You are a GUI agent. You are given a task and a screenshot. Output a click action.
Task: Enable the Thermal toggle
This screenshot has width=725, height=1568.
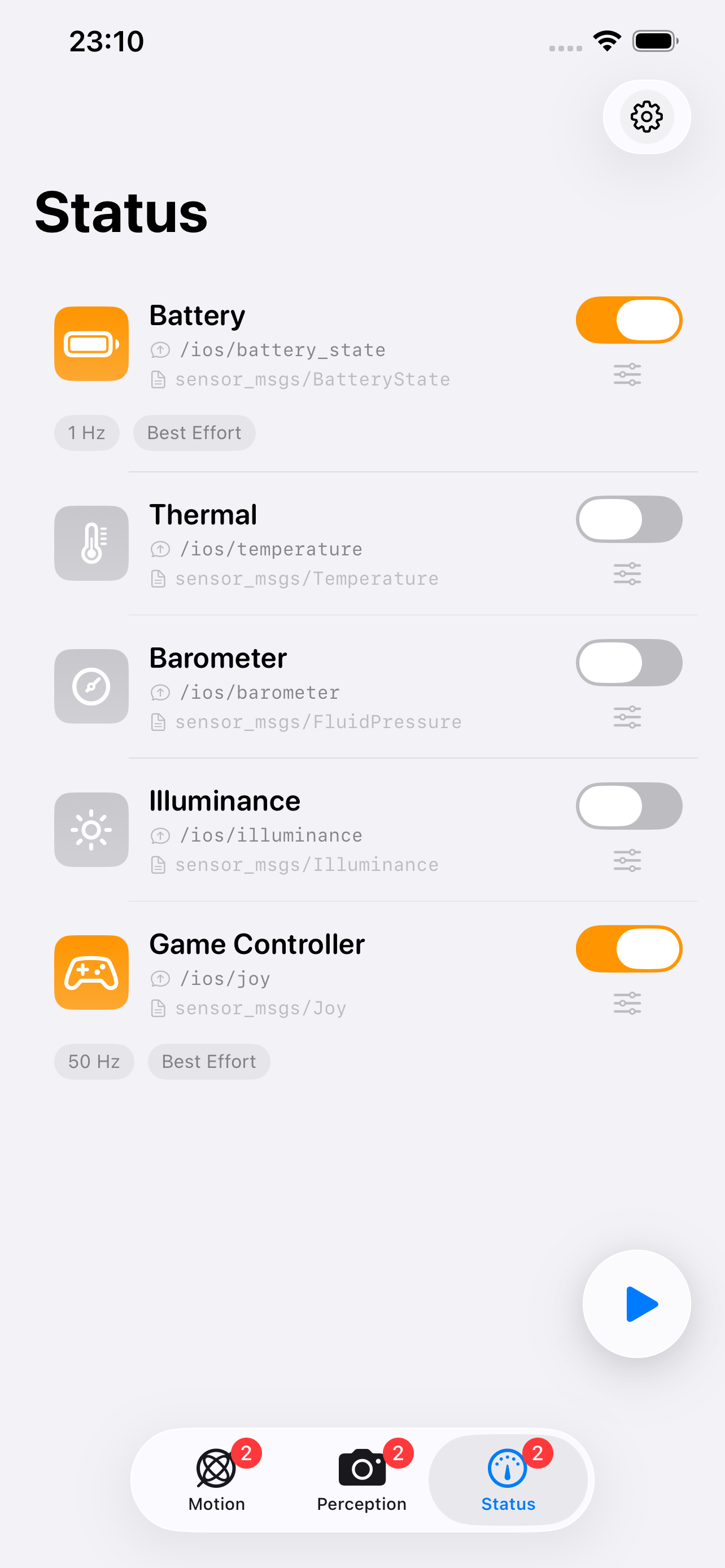[x=628, y=519]
